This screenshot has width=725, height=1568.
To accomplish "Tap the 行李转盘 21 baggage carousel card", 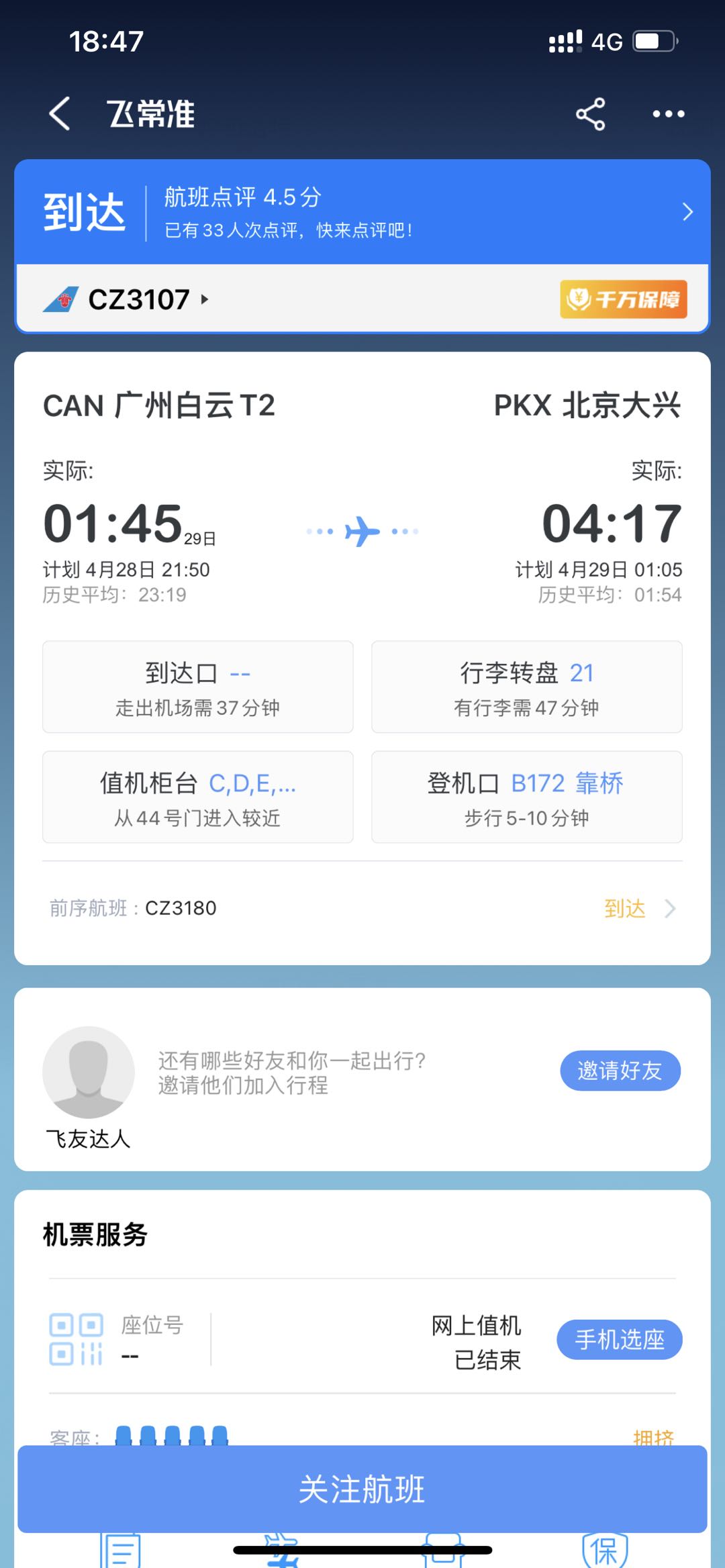I will coord(526,687).
